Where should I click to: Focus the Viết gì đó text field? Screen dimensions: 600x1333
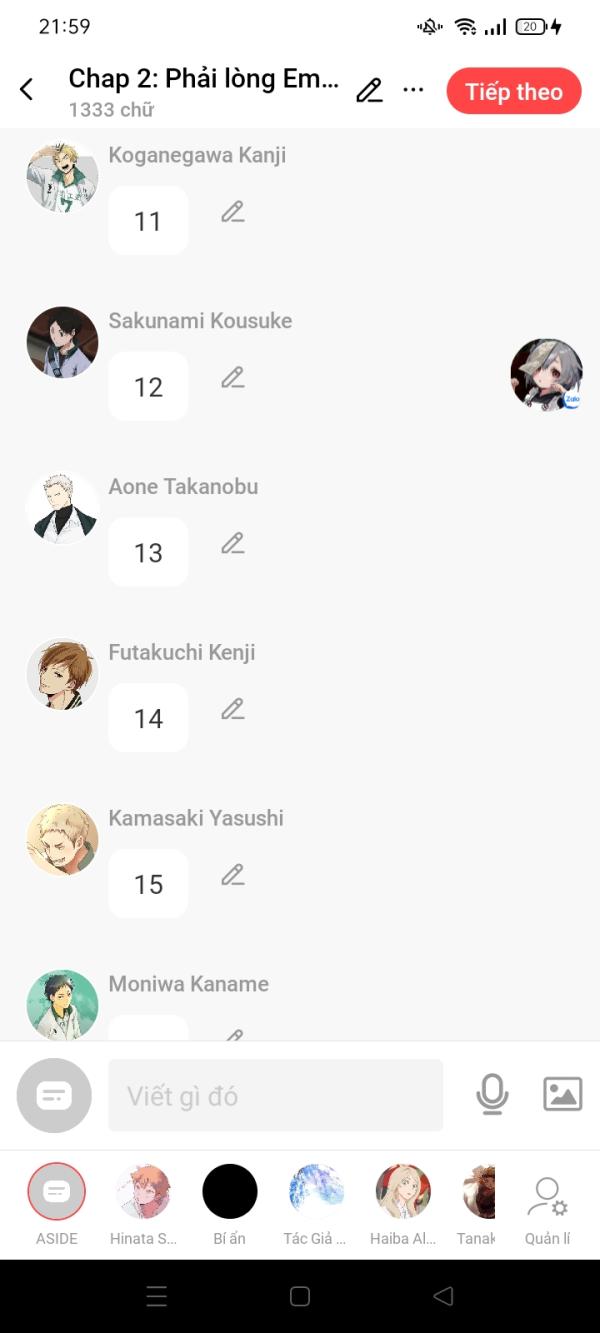(275, 1096)
